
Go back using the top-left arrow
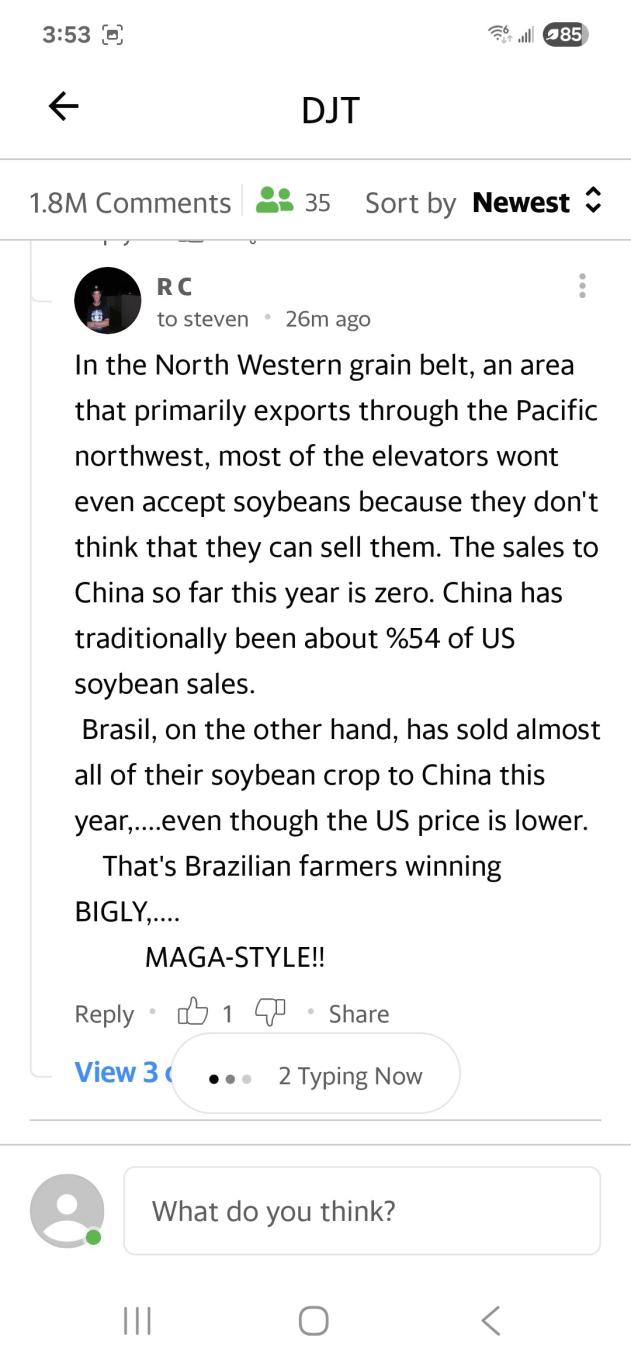point(64,107)
